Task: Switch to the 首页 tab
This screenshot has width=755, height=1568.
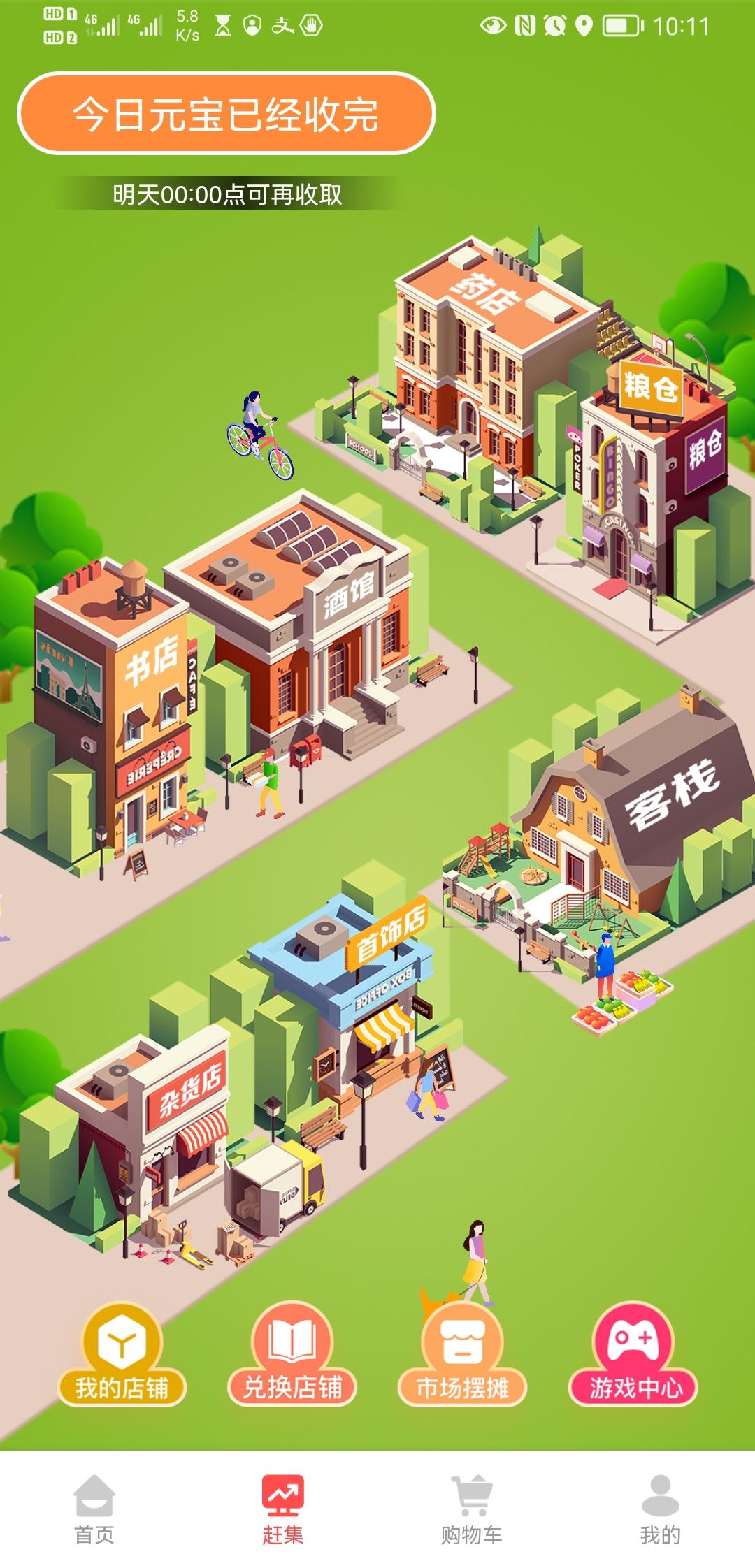Action: 94,1510
